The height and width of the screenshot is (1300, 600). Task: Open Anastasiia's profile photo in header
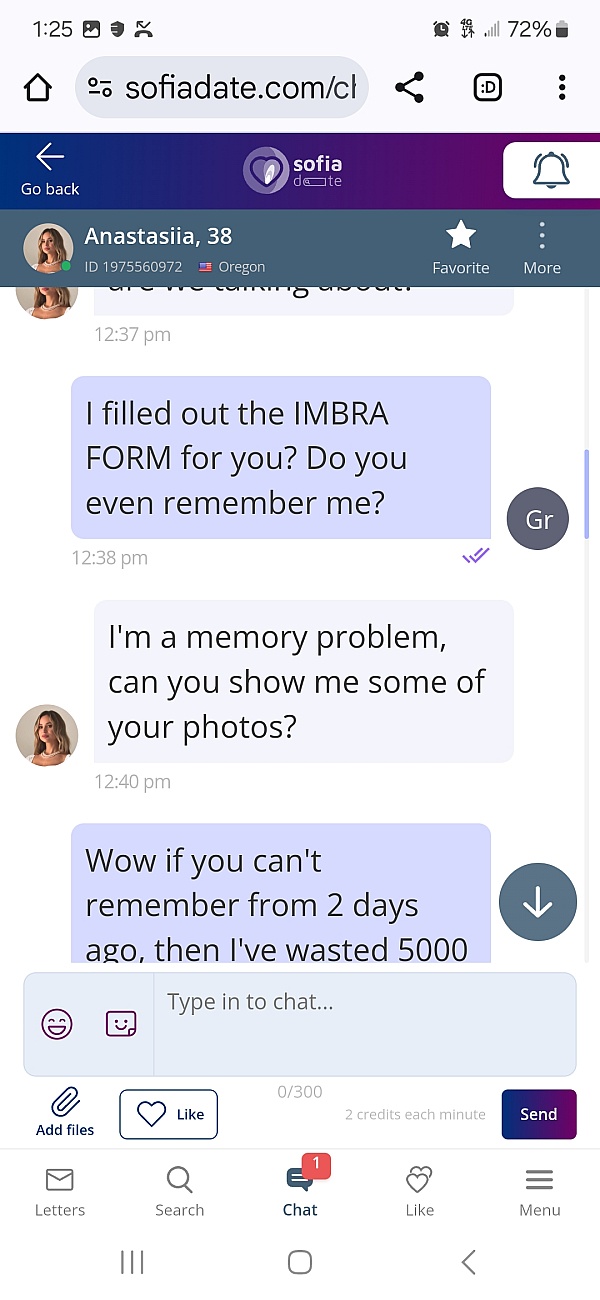pyautogui.click(x=48, y=248)
